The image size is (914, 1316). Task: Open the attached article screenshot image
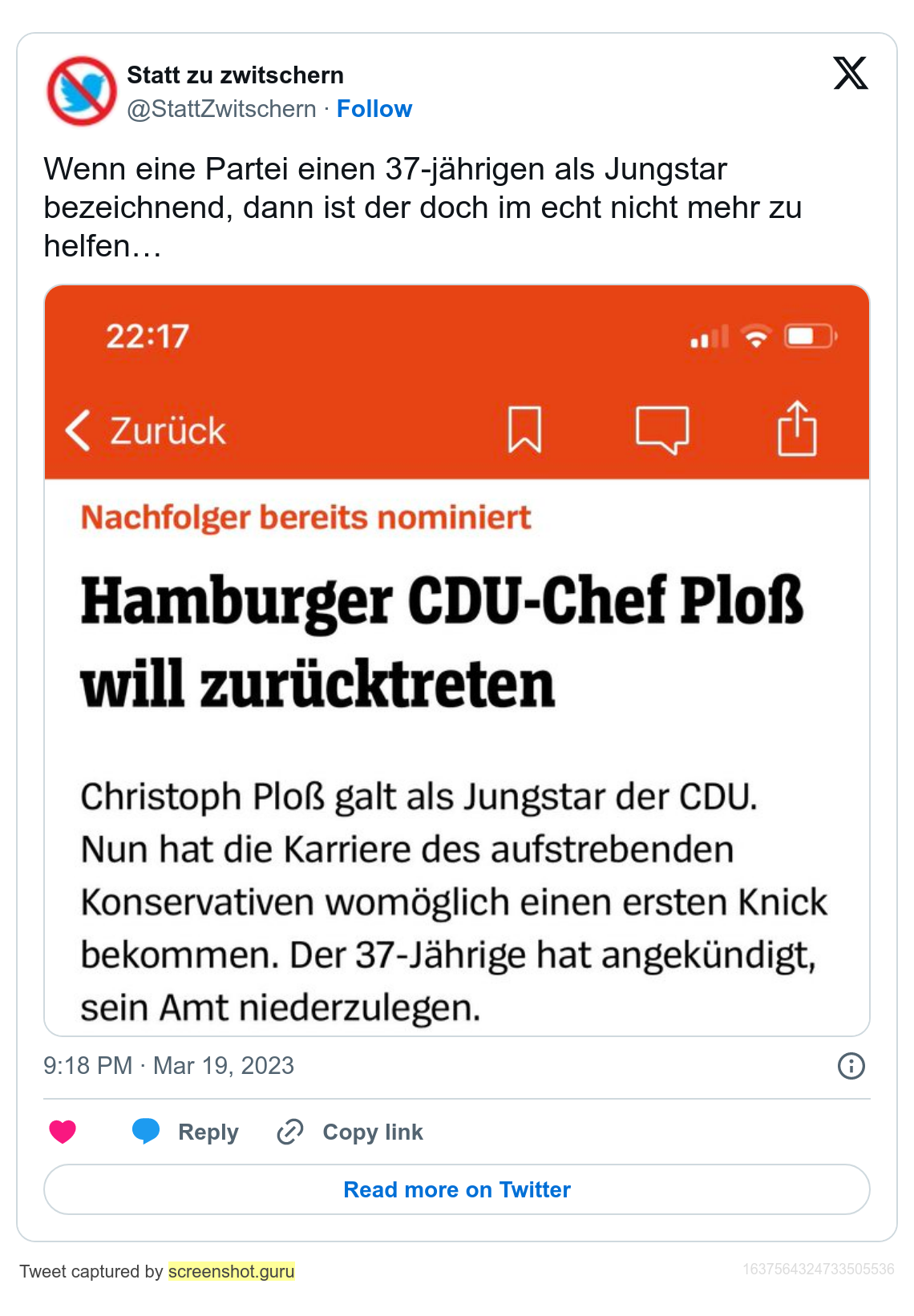tap(457, 660)
